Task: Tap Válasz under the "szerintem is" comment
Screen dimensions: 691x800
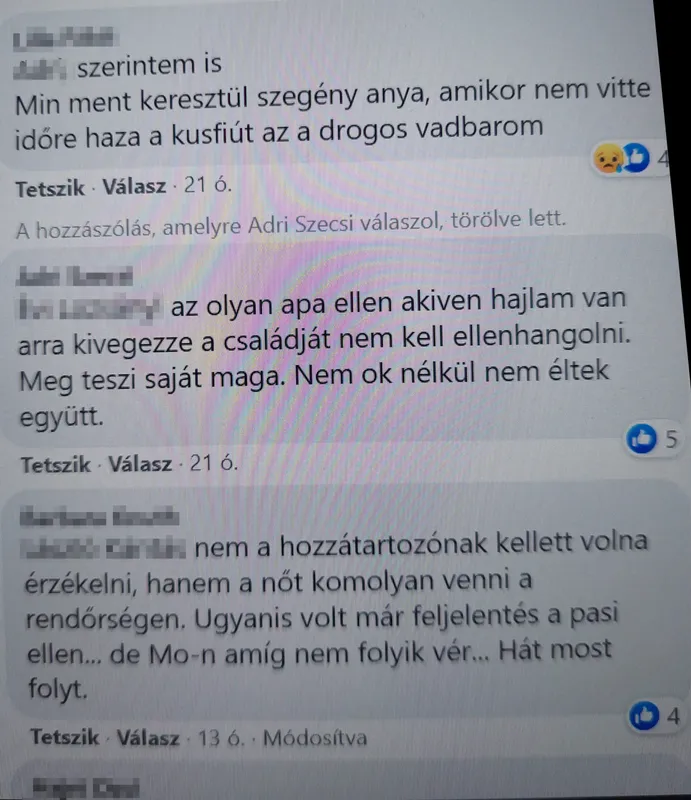Action: coord(135,188)
